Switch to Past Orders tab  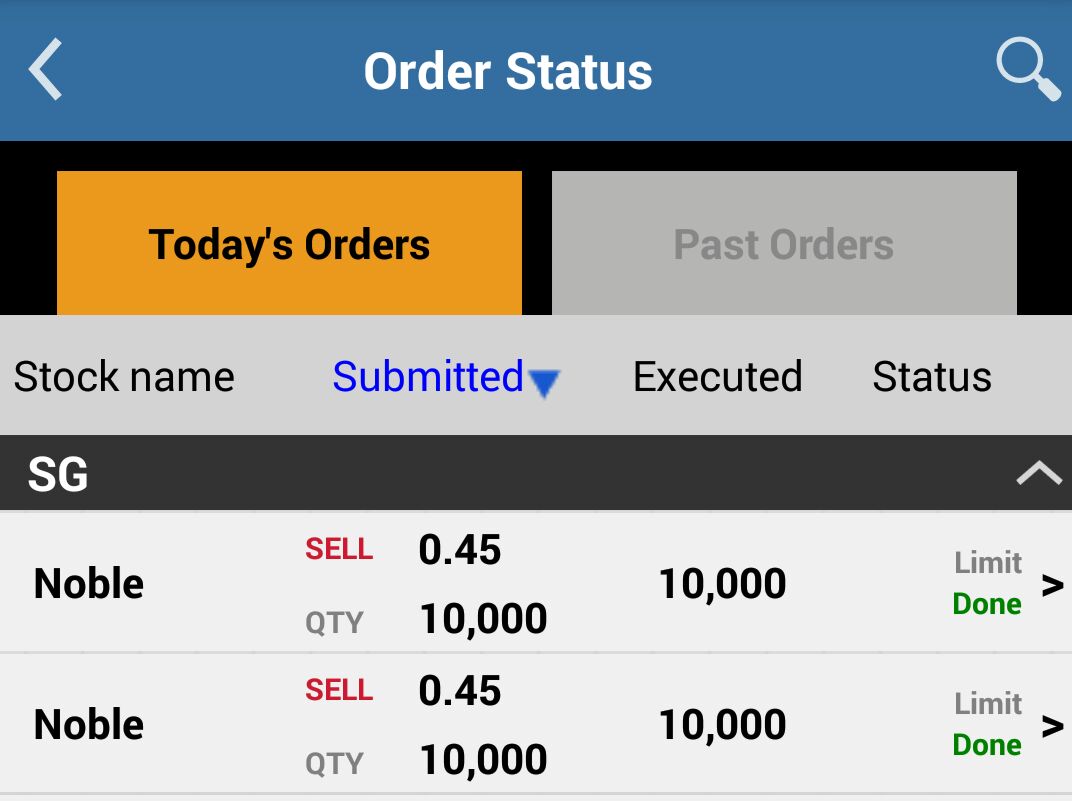tap(784, 244)
